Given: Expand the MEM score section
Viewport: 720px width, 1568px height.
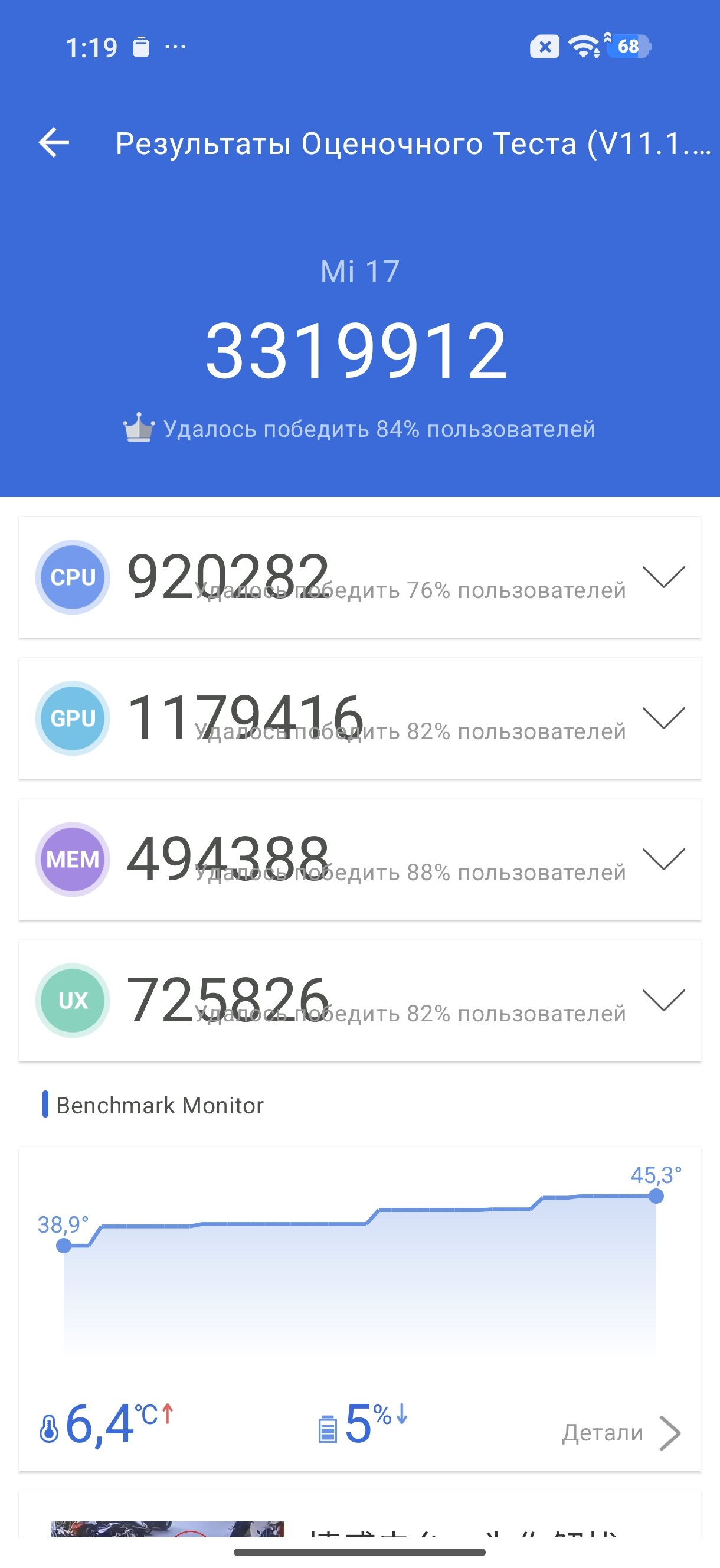Looking at the screenshot, I should (663, 859).
